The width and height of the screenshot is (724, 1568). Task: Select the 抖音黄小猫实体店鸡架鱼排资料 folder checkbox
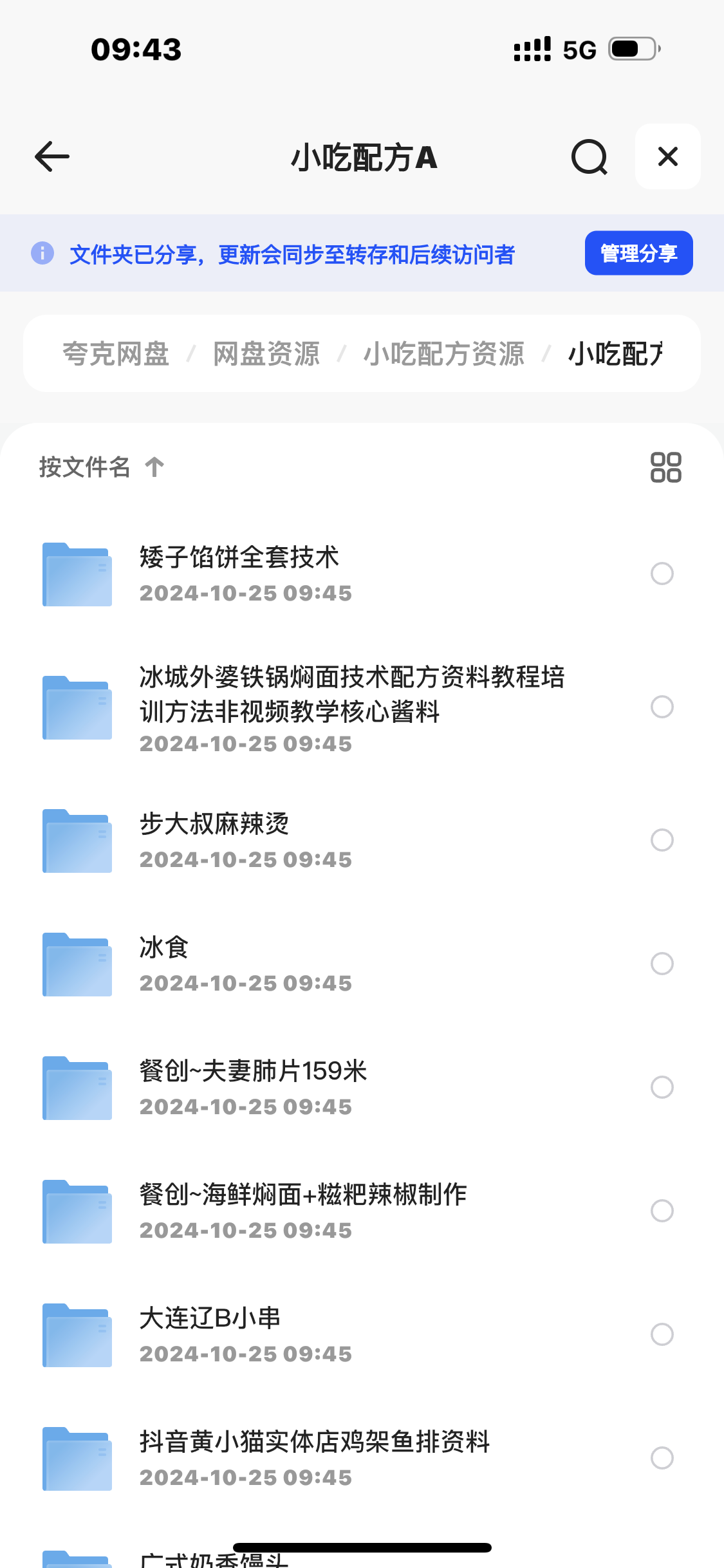[662, 1458]
